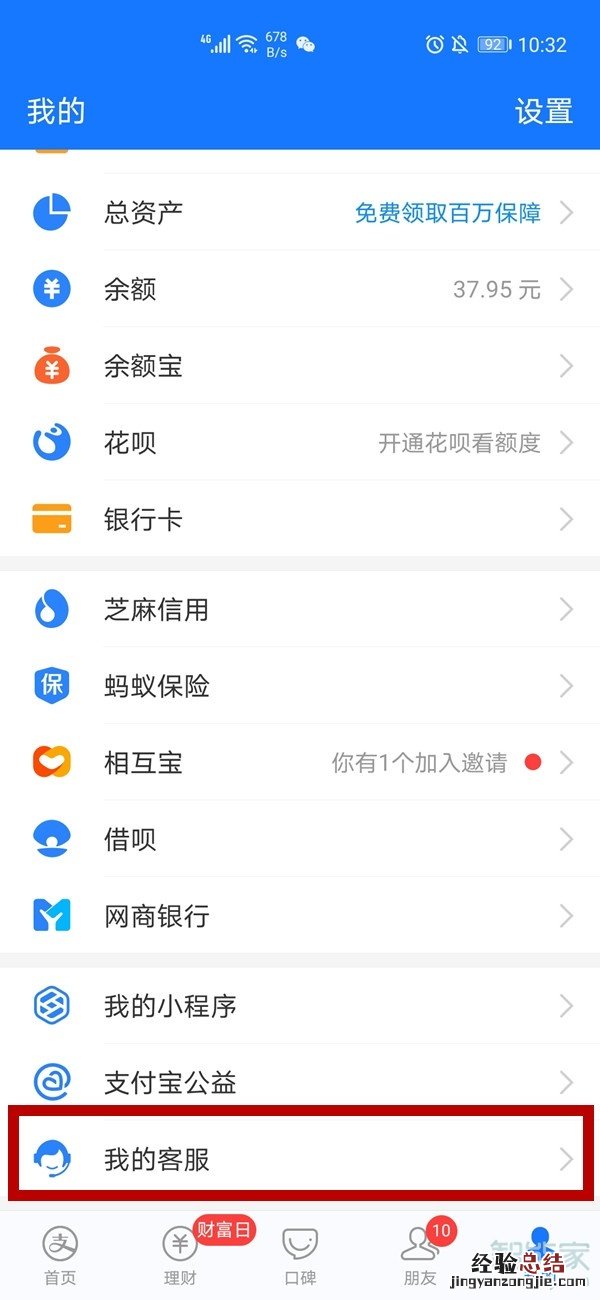Switch to the 首页 tab
Viewport: 600px width, 1300px height.
point(60,1255)
